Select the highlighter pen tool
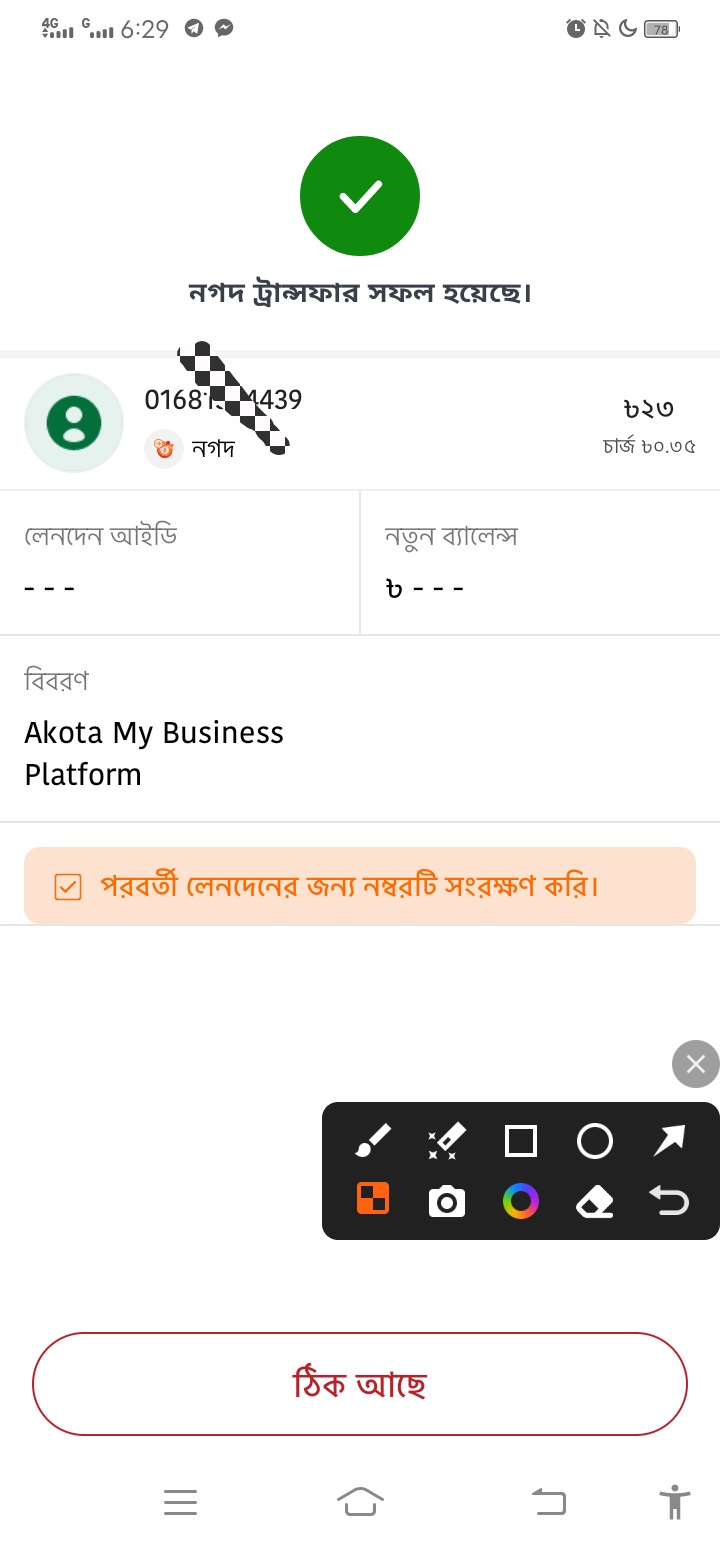 (x=447, y=1141)
